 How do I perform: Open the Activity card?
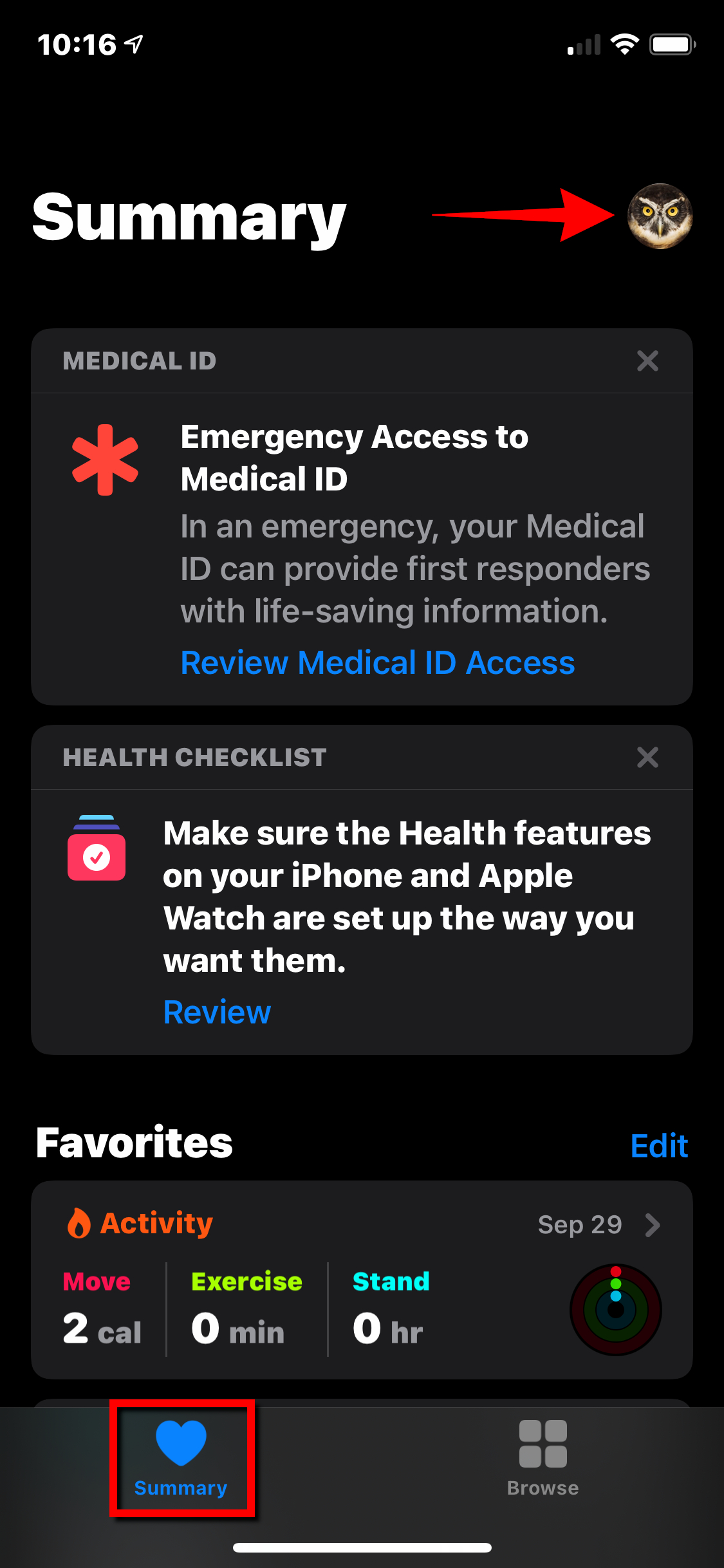pyautogui.click(x=362, y=1280)
